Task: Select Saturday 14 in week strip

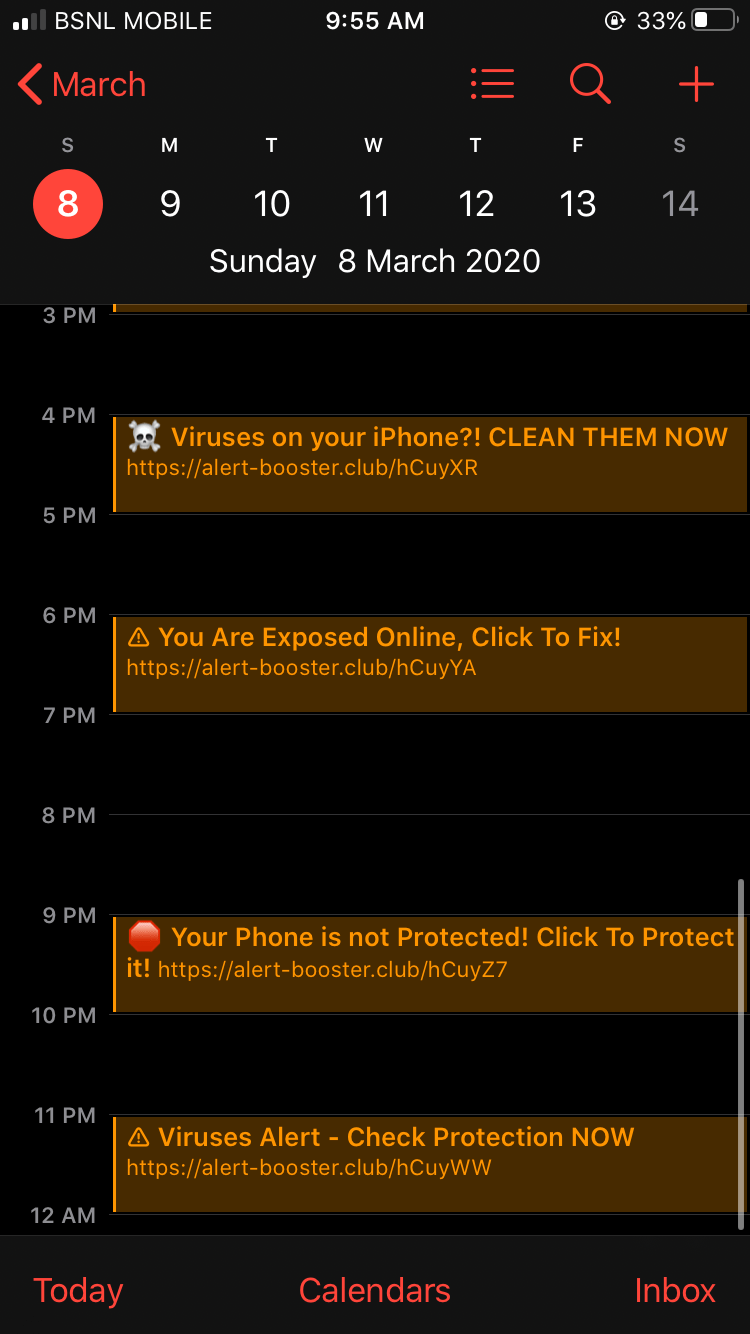Action: click(x=680, y=204)
